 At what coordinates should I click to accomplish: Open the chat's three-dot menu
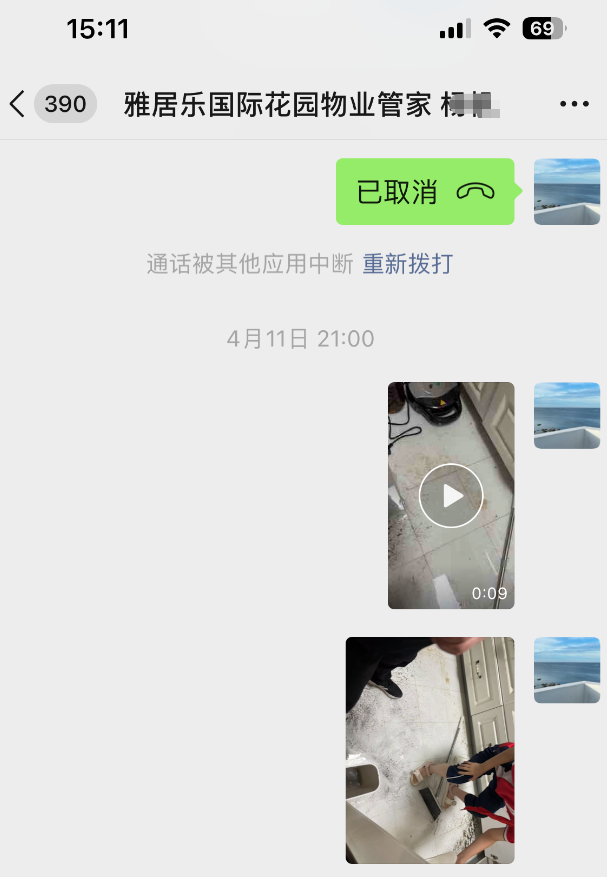tap(574, 104)
